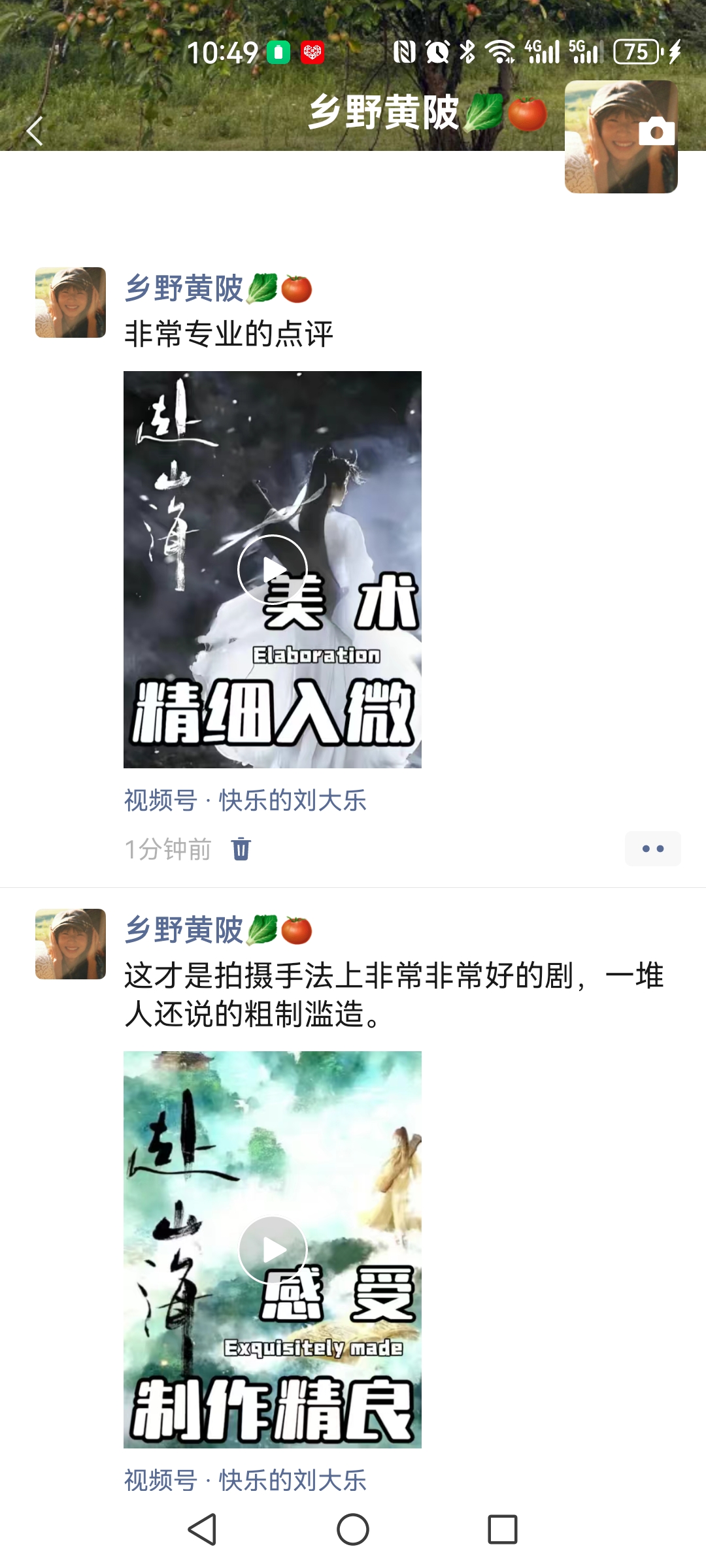Image resolution: width=706 pixels, height=1568 pixels.
Task: Open the 视频号 · 快乐的刘大乐 link under the second video
Action: click(x=245, y=1480)
